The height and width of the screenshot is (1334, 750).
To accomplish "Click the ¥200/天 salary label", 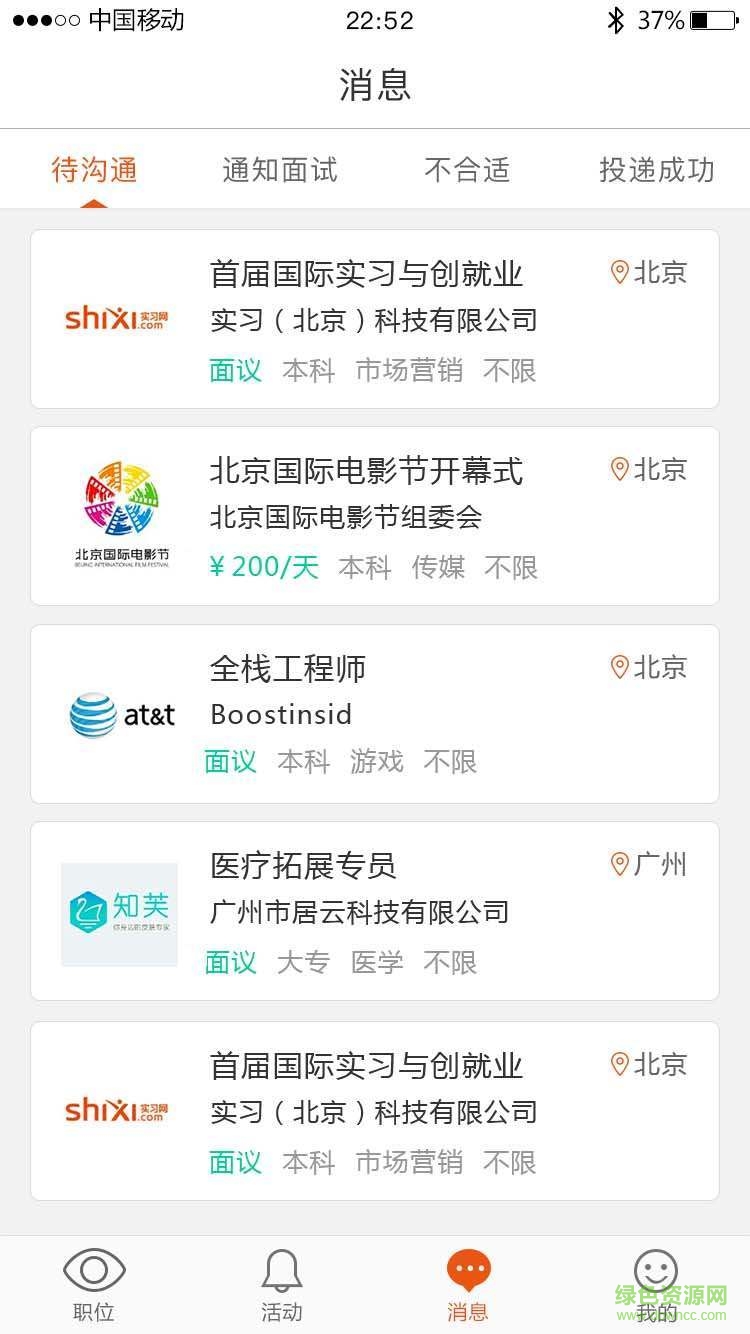I will [x=263, y=566].
